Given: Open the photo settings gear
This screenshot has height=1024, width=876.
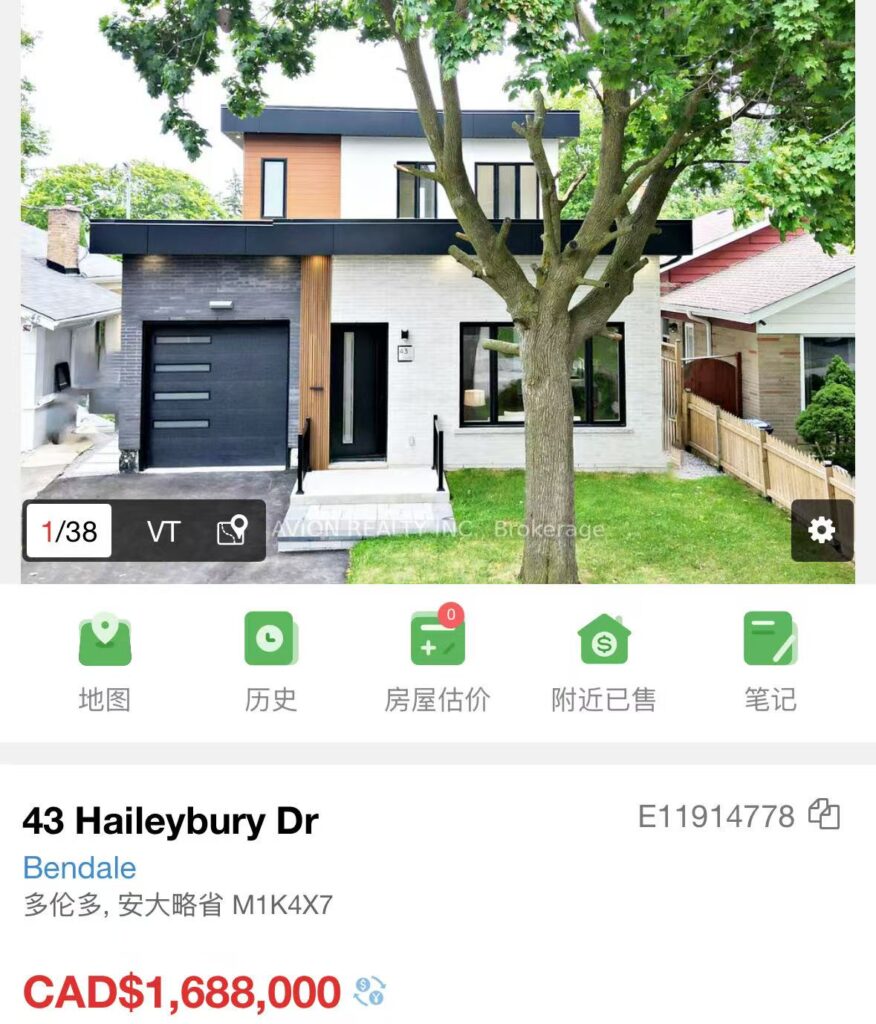Looking at the screenshot, I should [x=821, y=530].
